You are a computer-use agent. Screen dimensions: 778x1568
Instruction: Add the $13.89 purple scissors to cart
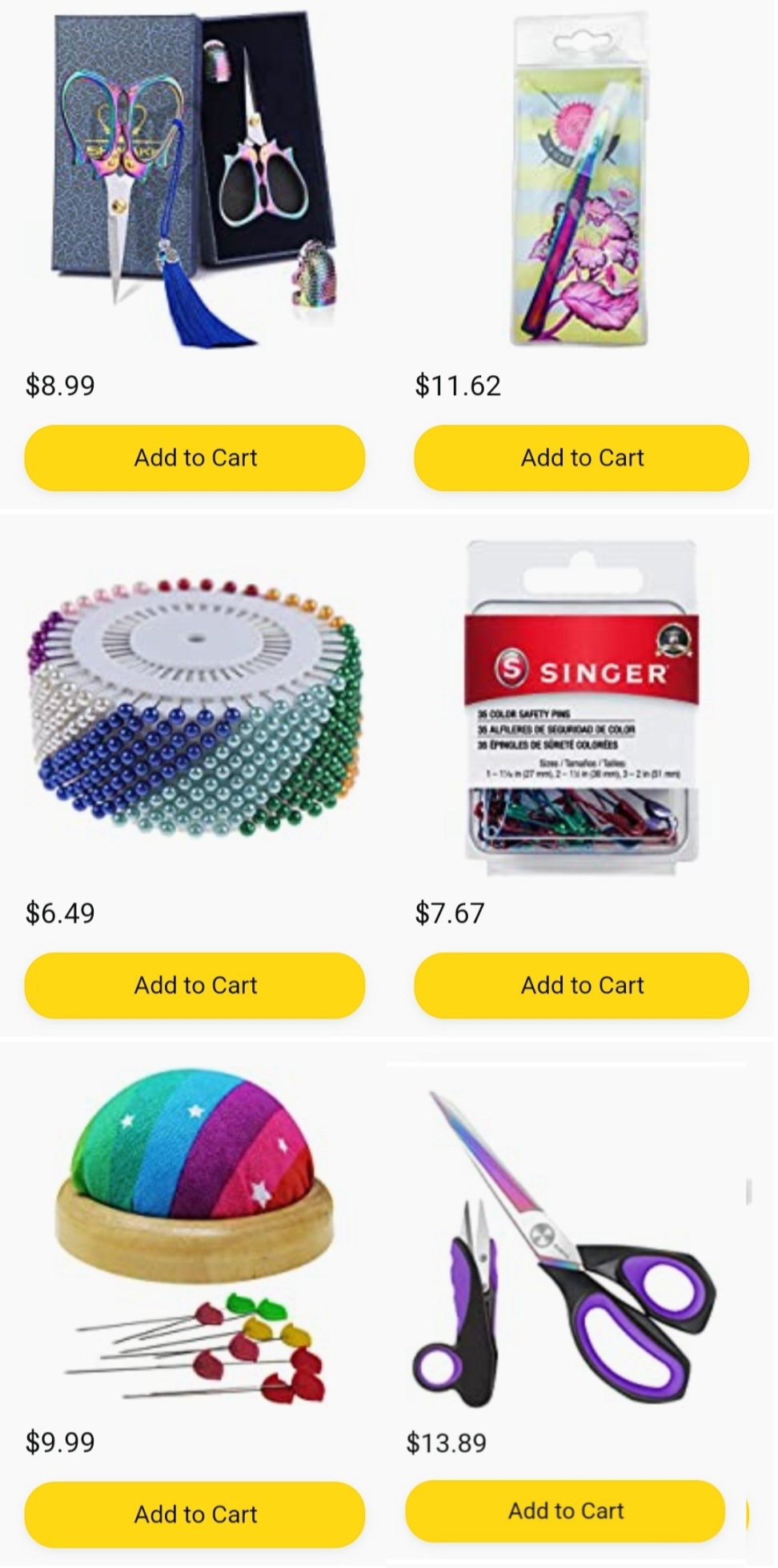565,1510
